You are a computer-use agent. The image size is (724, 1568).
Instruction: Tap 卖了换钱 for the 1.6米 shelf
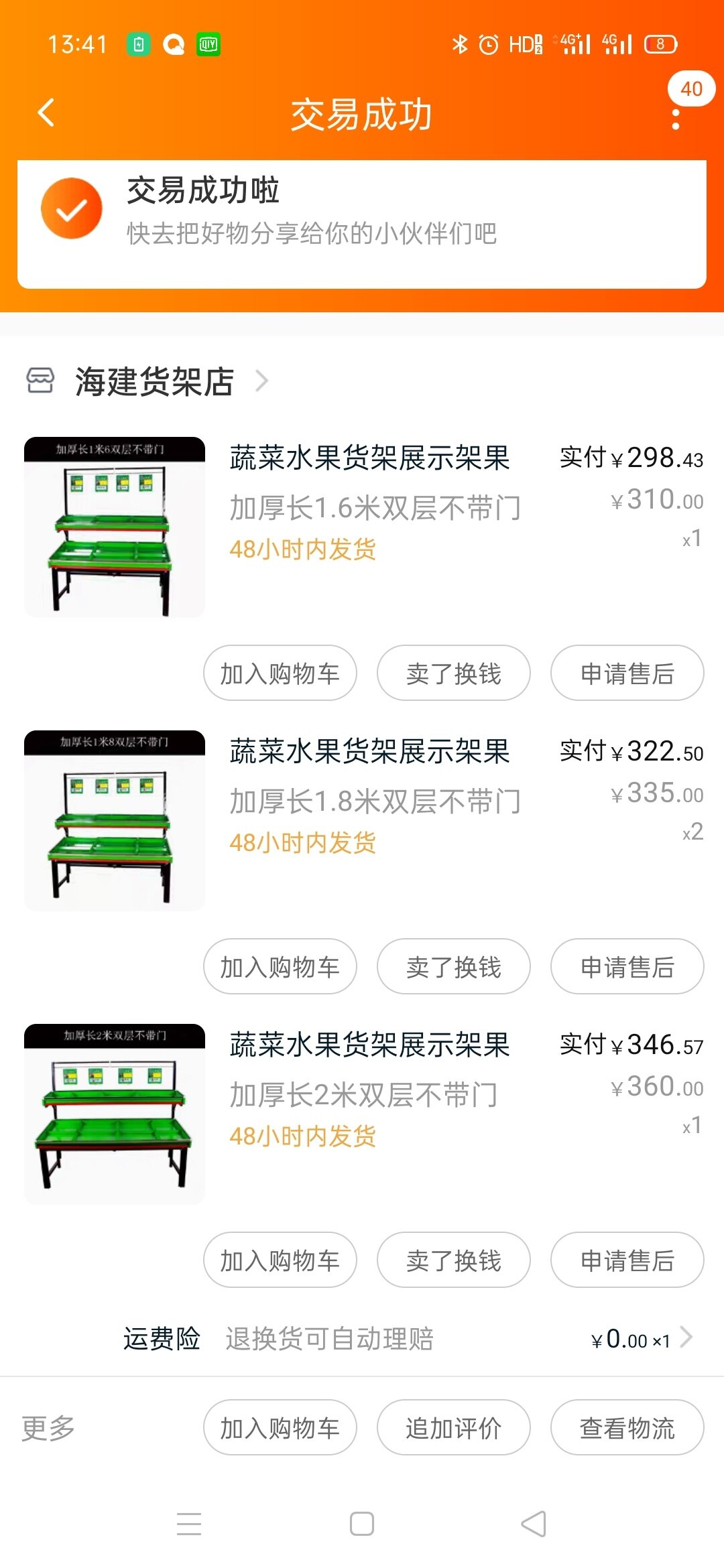click(x=453, y=673)
